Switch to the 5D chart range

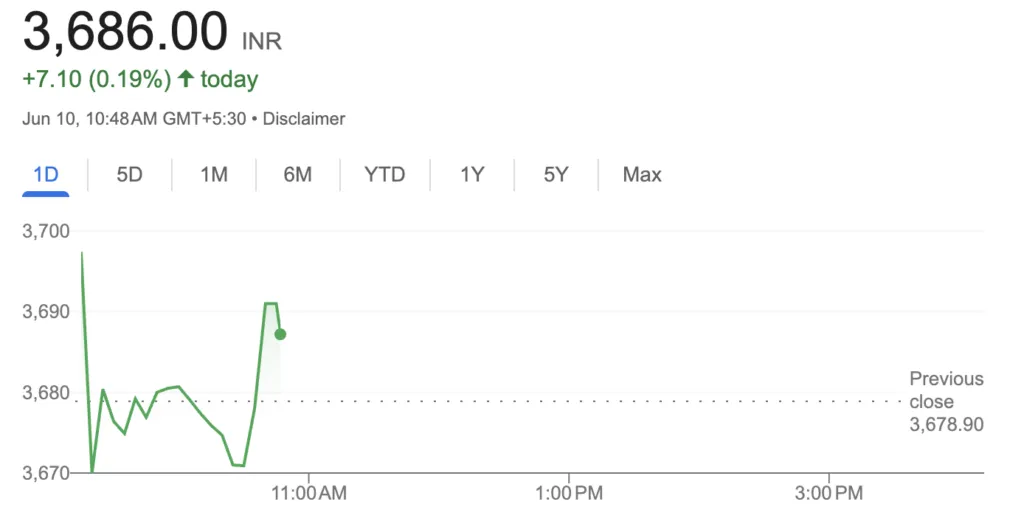pyautogui.click(x=129, y=175)
